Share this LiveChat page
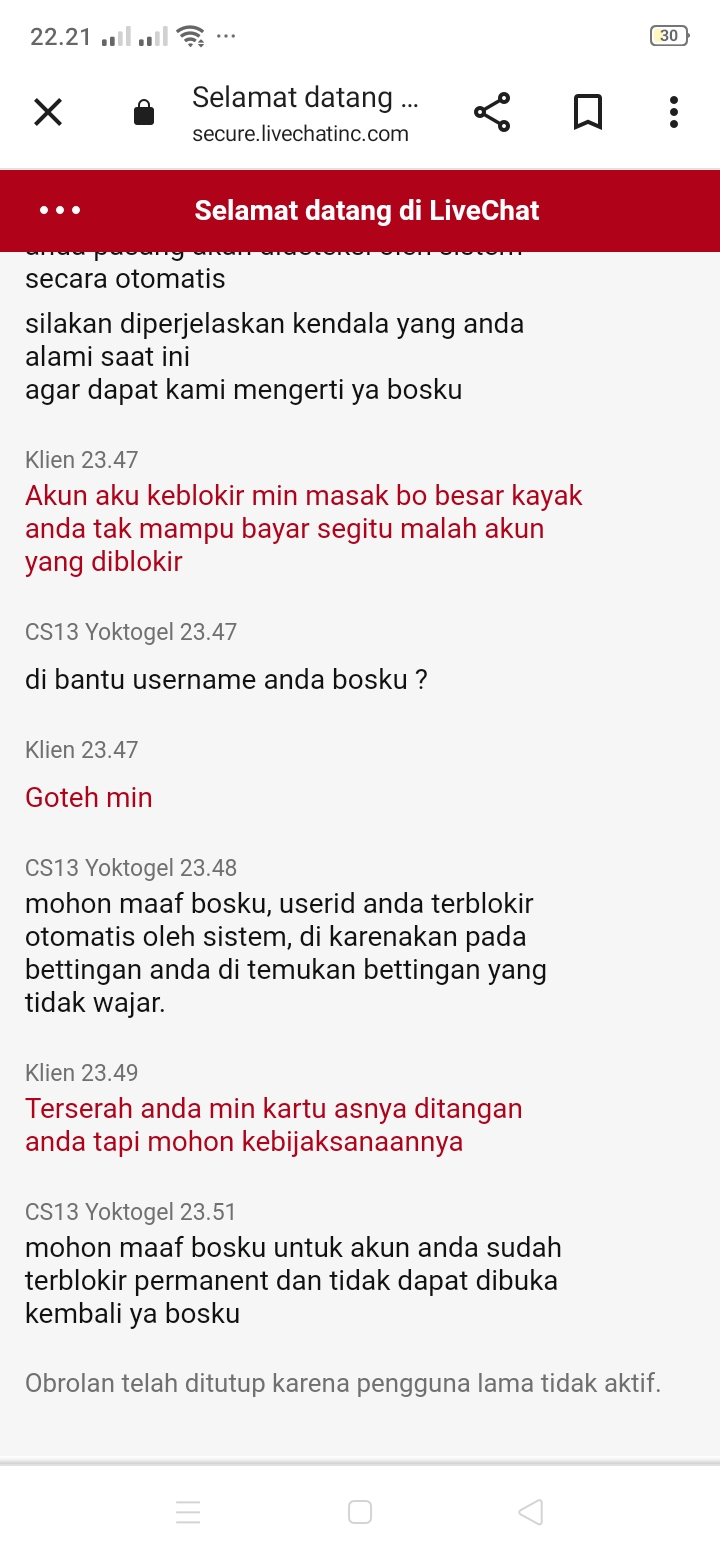This screenshot has width=720, height=1560. tap(492, 112)
